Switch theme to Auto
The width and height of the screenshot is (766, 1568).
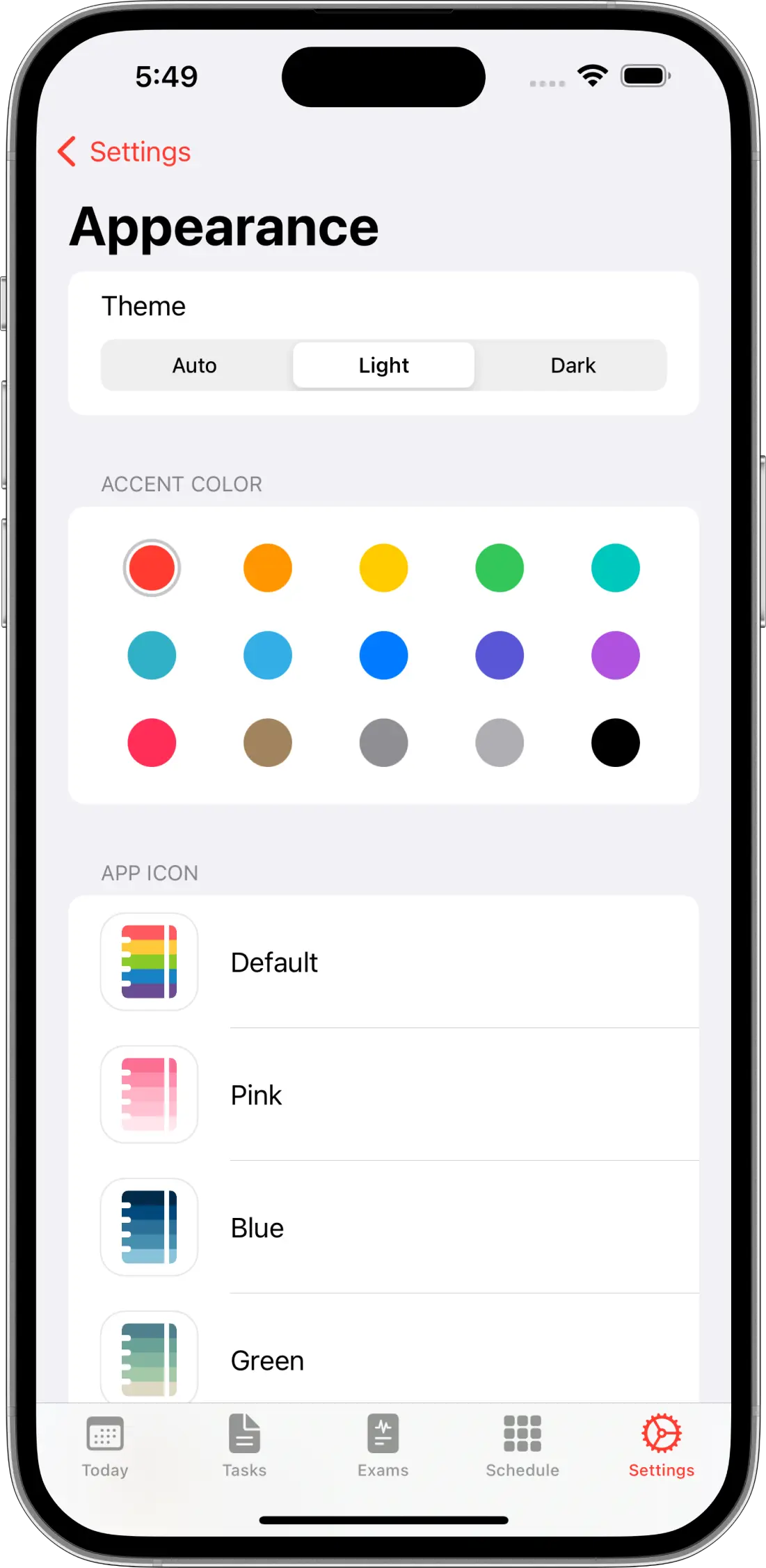[x=195, y=365]
